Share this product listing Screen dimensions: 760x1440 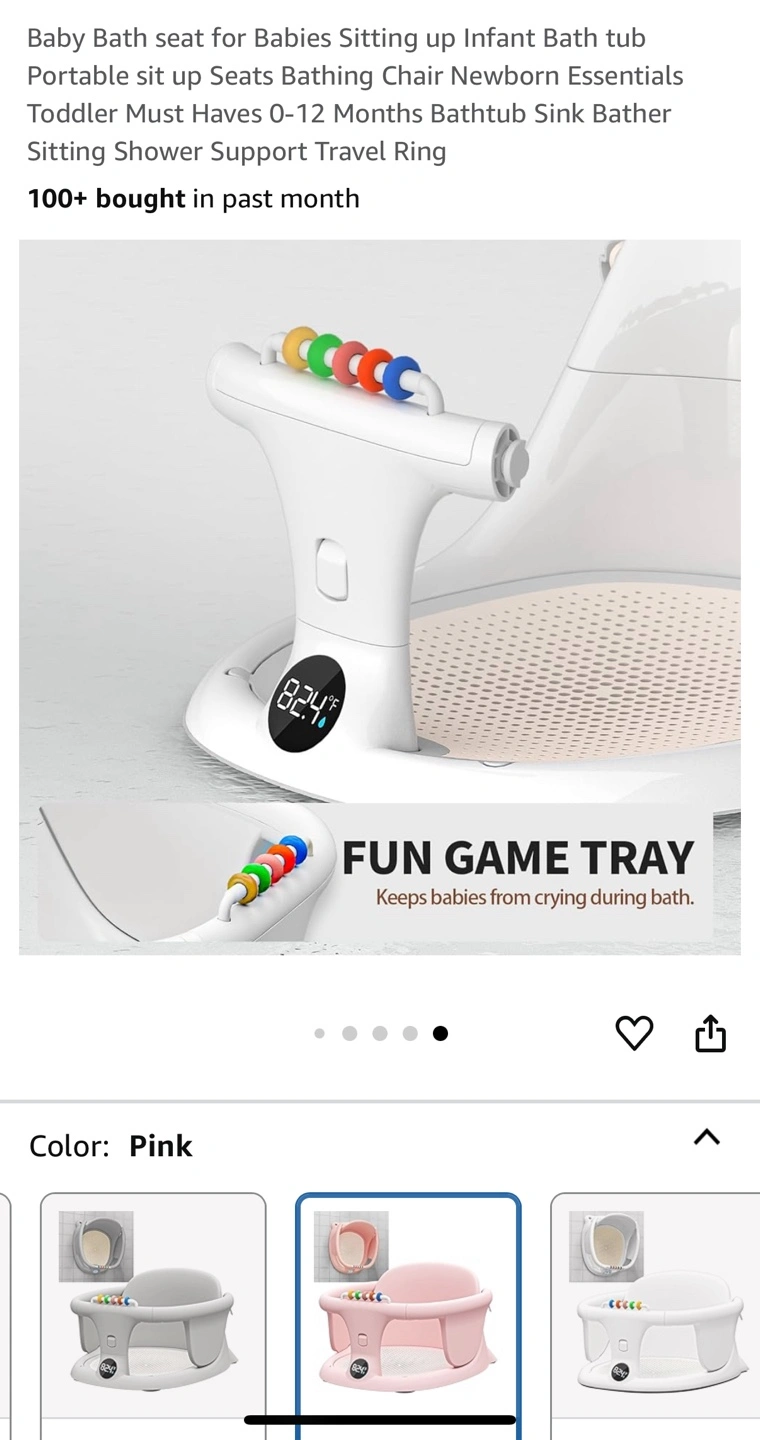coord(710,1033)
